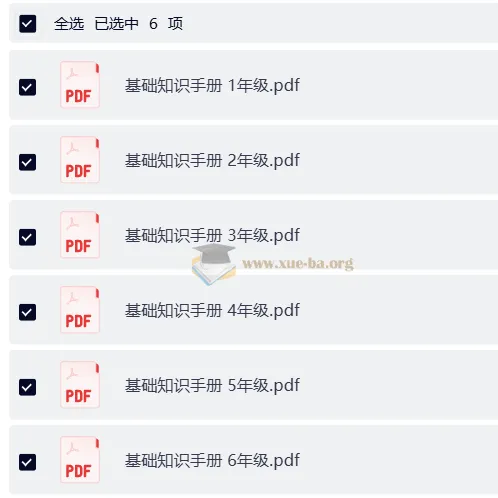The height and width of the screenshot is (498, 498).
Task: Open file 基础知识手册 4年级.pdf
Action: (212, 310)
